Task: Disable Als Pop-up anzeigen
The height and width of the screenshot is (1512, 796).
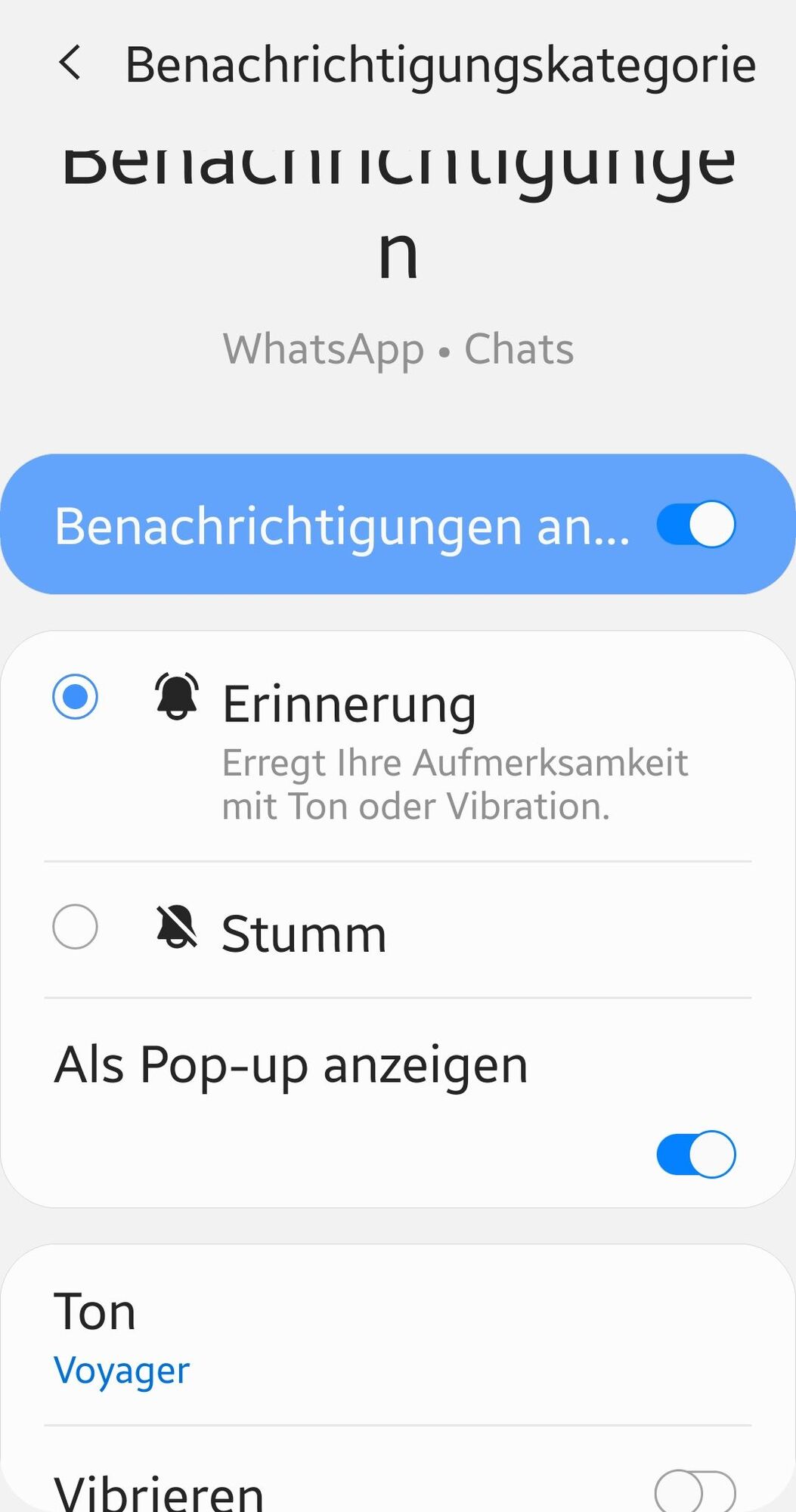Action: [695, 1154]
